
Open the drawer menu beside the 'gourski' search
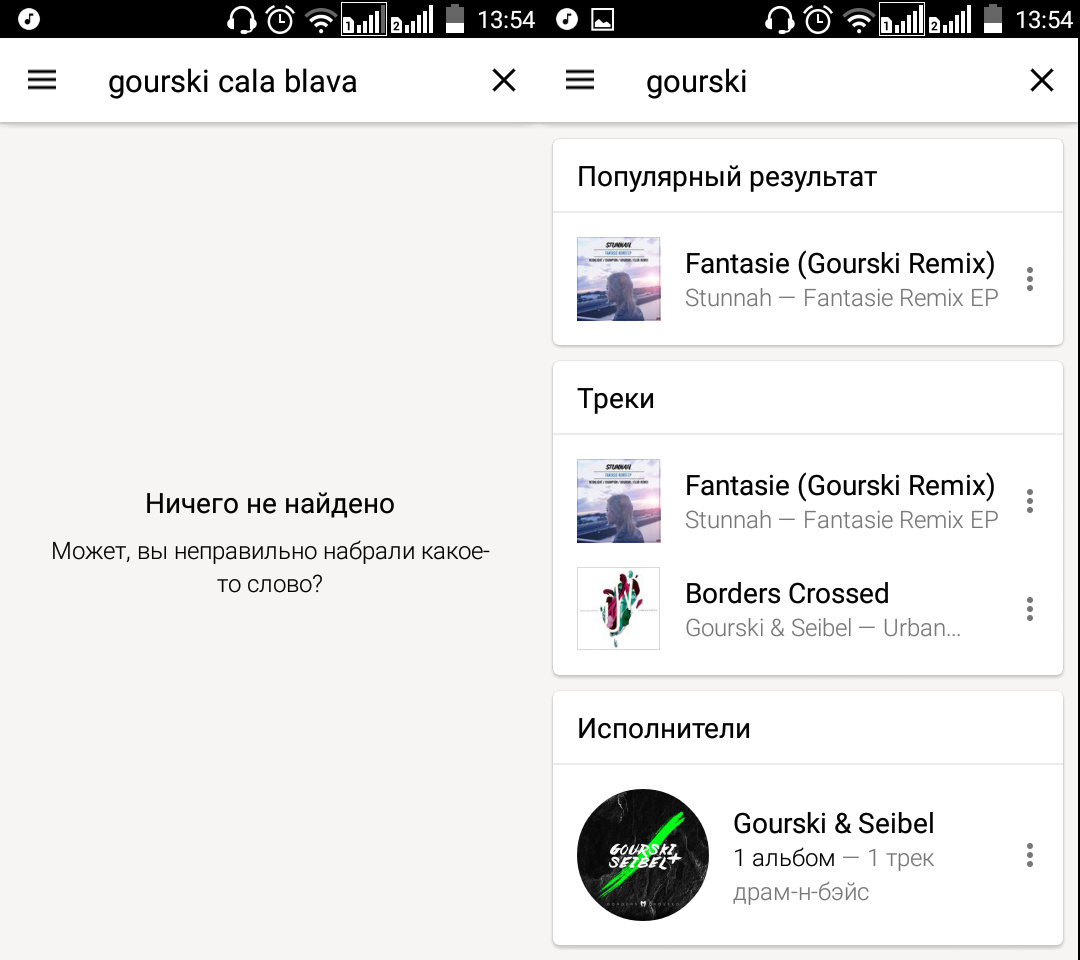point(580,81)
